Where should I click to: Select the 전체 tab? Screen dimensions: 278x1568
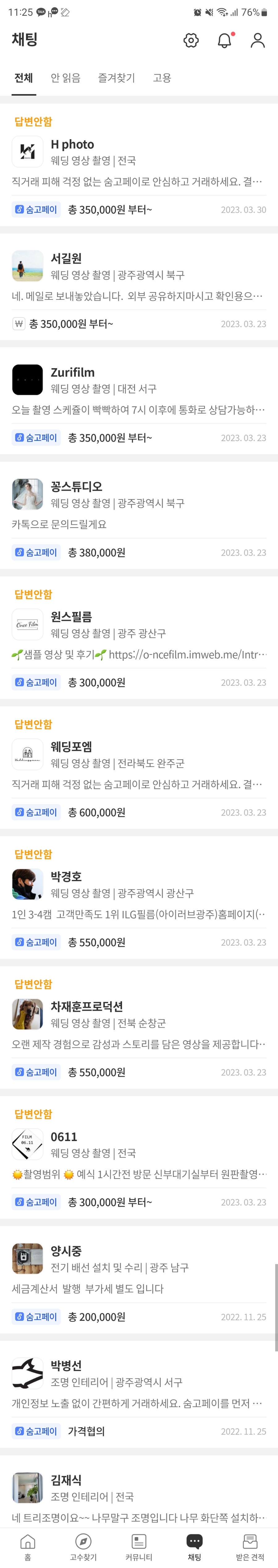pyautogui.click(x=24, y=78)
